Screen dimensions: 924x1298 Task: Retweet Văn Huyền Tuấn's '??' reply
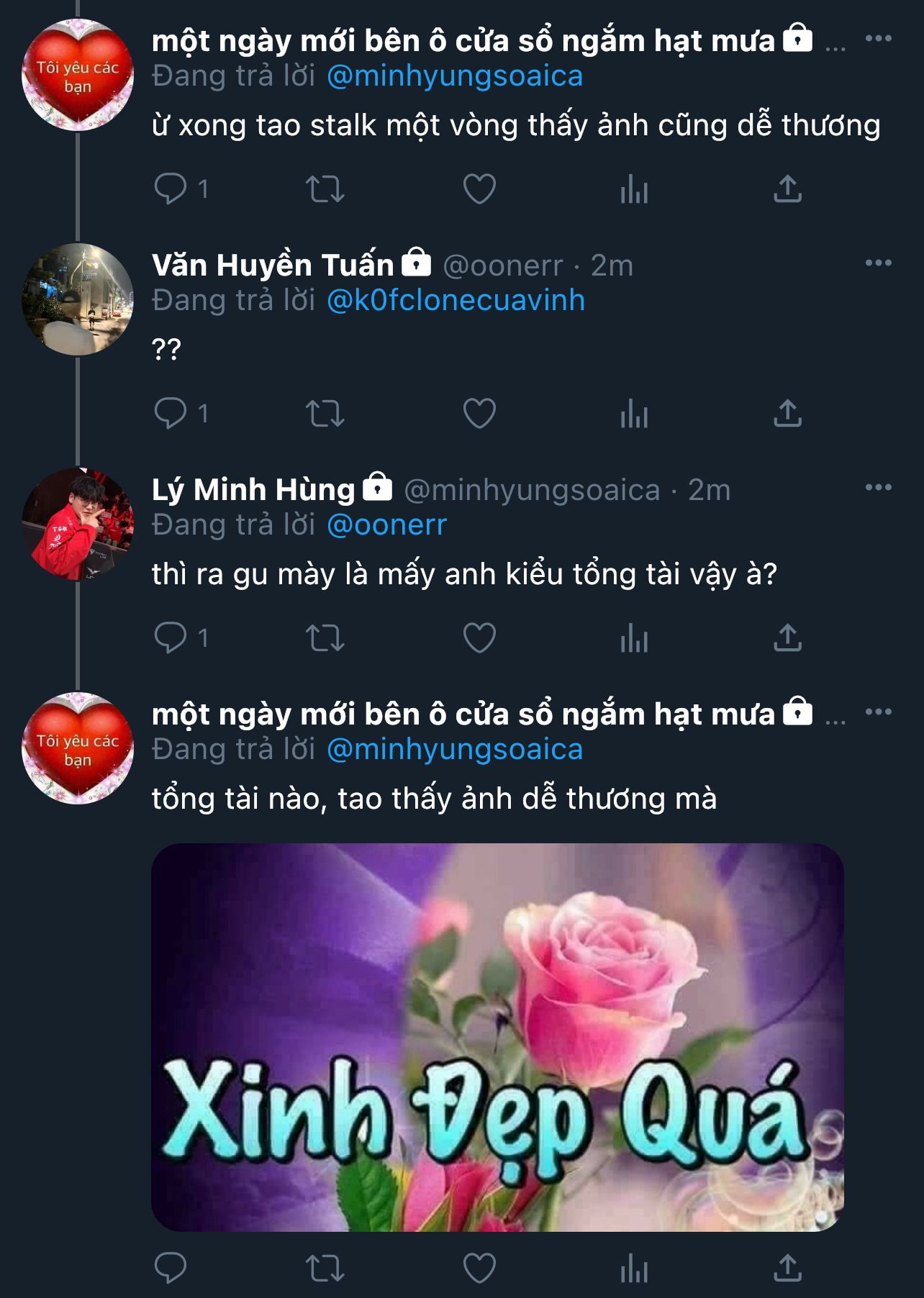(x=325, y=414)
